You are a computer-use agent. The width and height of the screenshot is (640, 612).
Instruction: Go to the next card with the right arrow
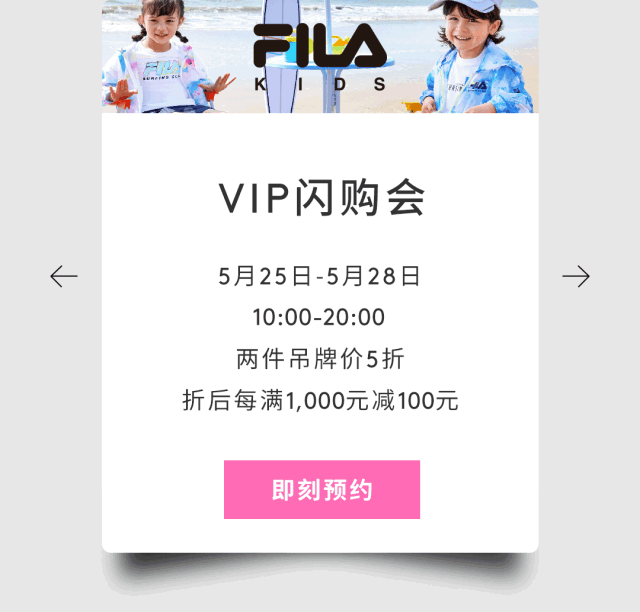coord(576,276)
